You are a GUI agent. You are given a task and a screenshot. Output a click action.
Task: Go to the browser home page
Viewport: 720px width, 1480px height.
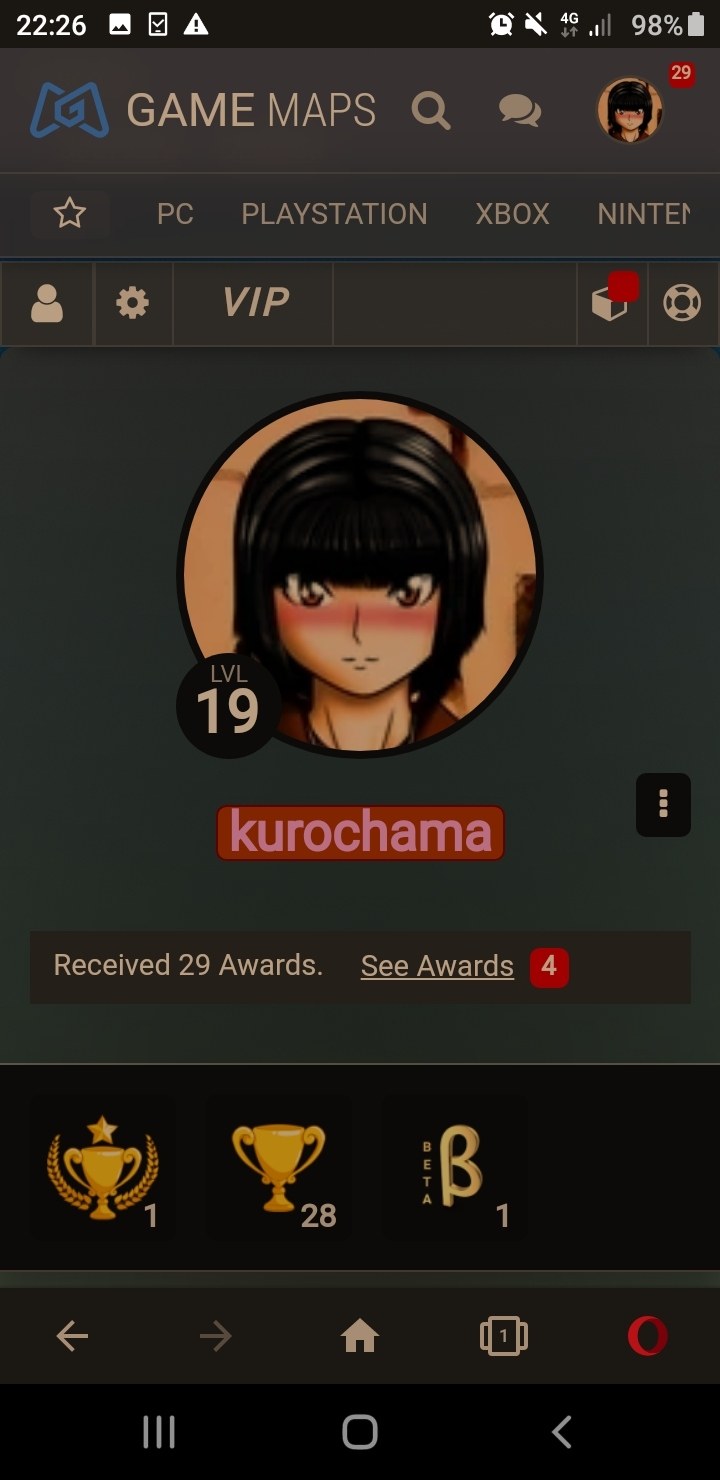point(360,1336)
